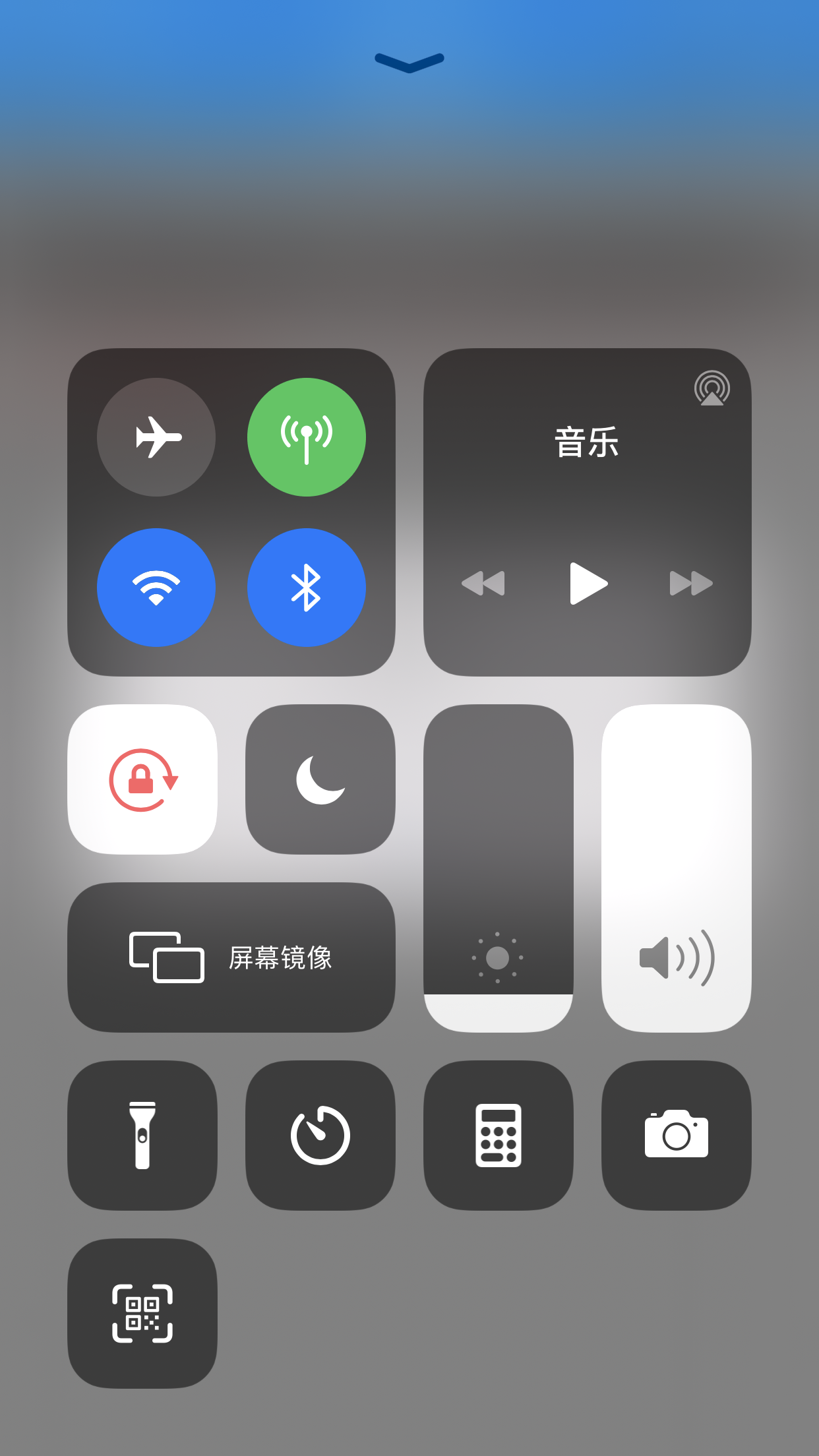
Task: Open QR code scanner
Action: tap(142, 1314)
